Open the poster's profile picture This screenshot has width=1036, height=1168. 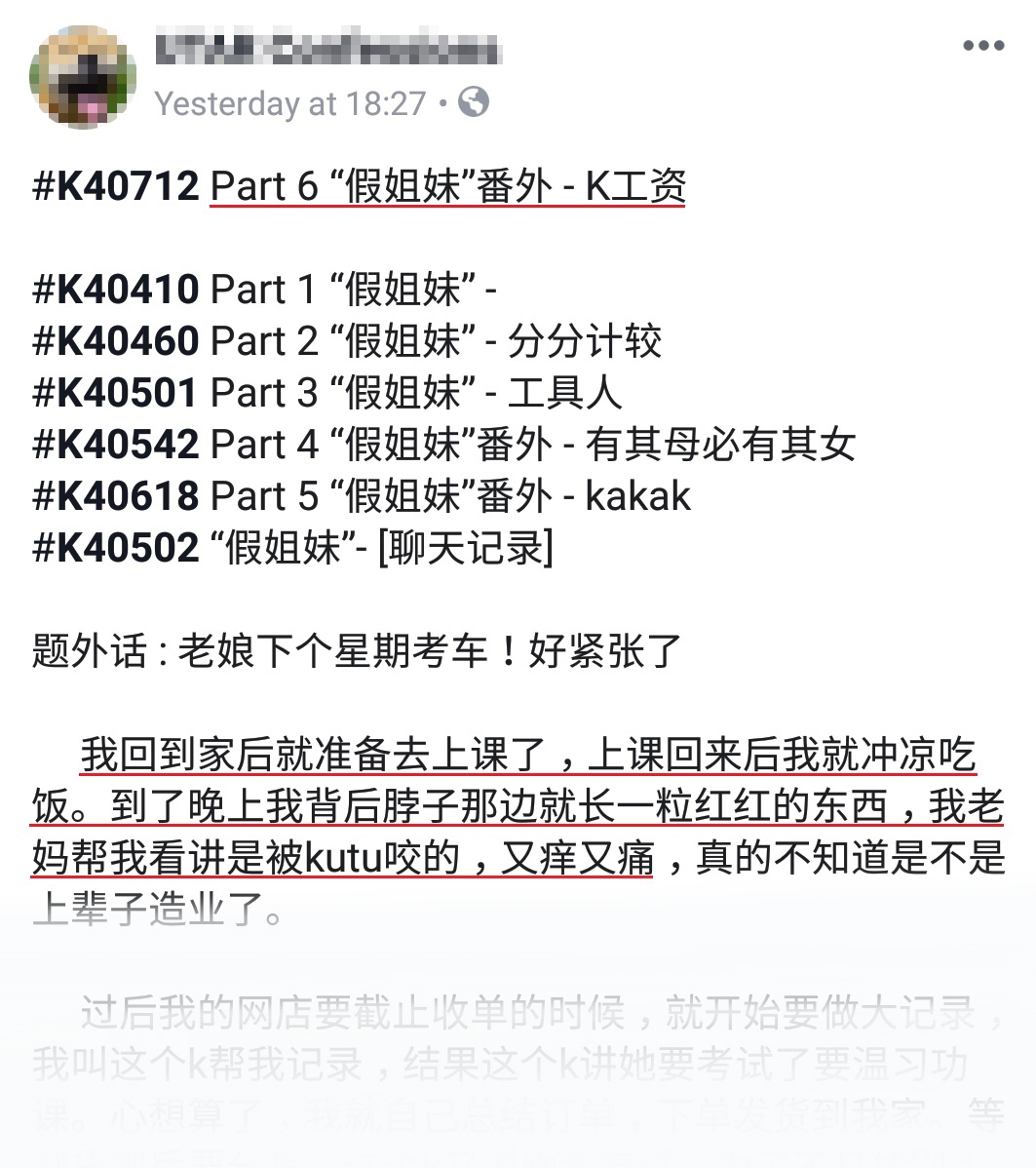tap(82, 76)
